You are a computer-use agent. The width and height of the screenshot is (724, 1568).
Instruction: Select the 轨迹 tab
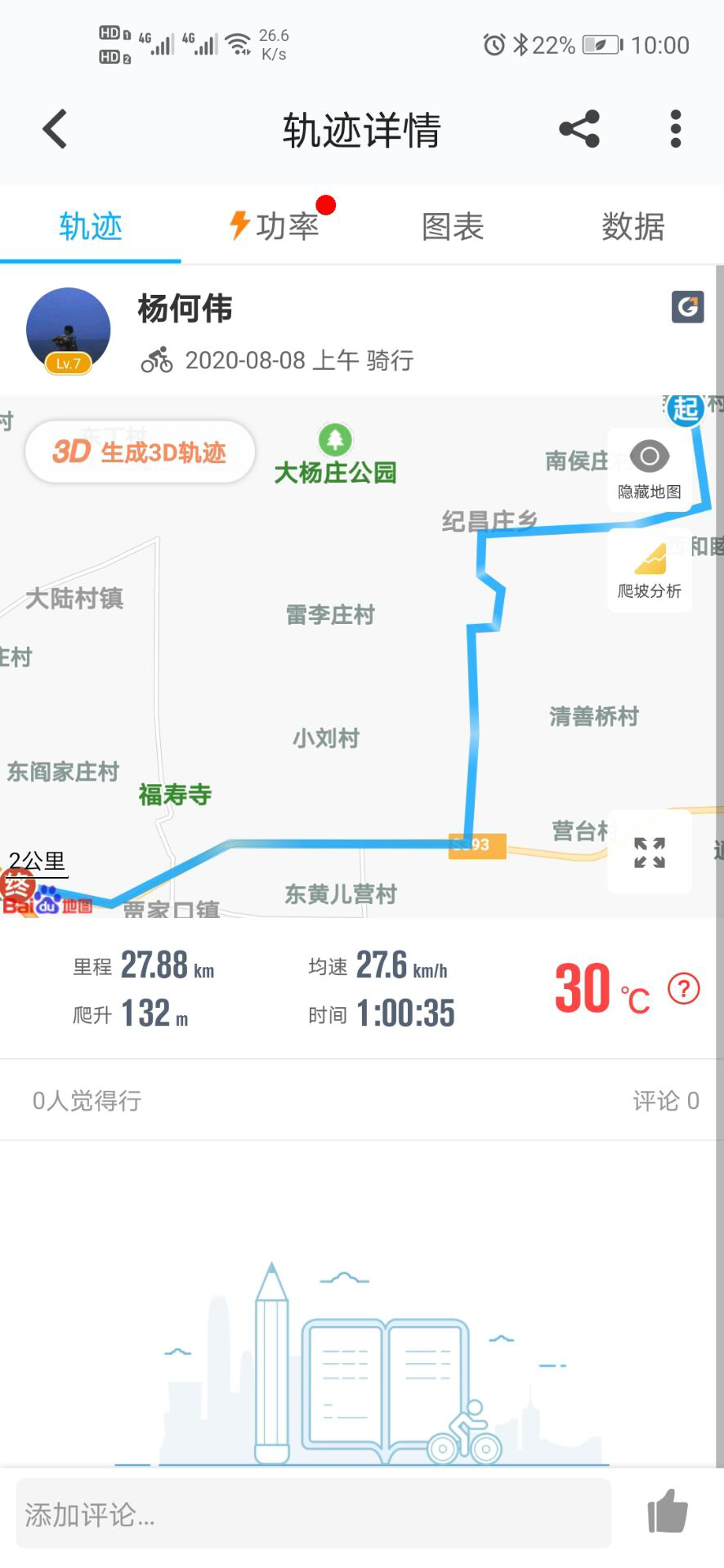(x=91, y=226)
